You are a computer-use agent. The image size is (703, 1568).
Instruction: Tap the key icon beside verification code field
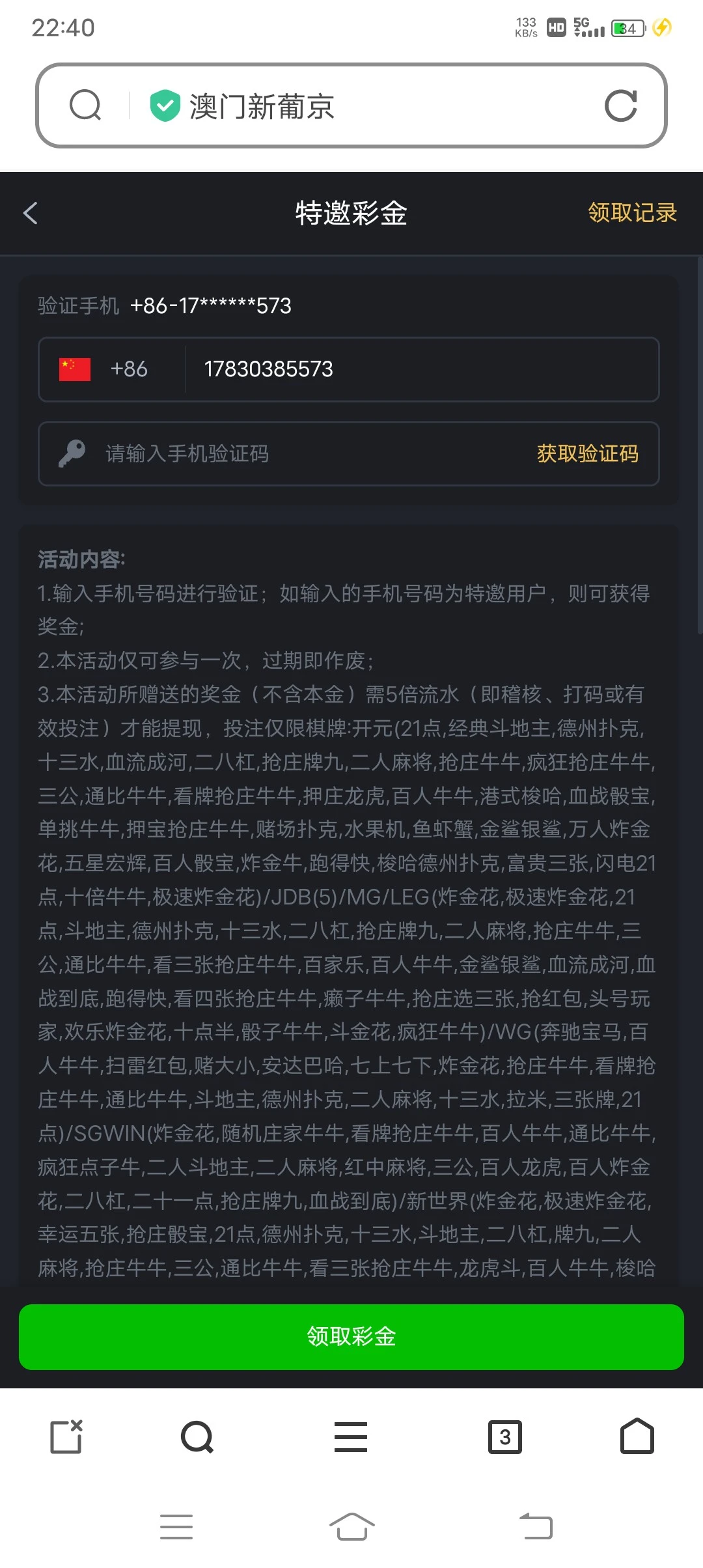[72, 454]
